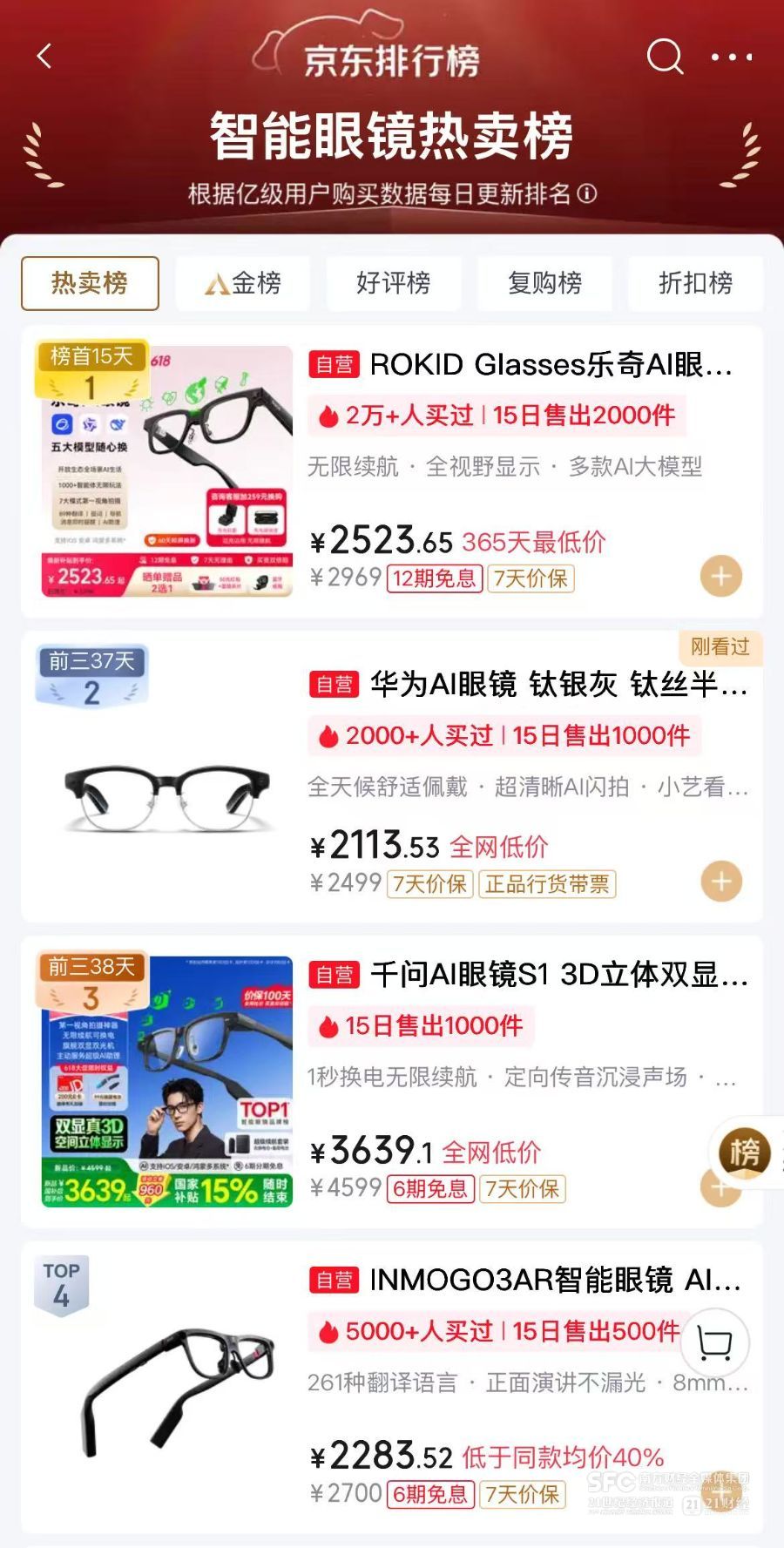Open the INMOGO3AR smart glasses card
Screen dimensions: 784x1548
392,1388
